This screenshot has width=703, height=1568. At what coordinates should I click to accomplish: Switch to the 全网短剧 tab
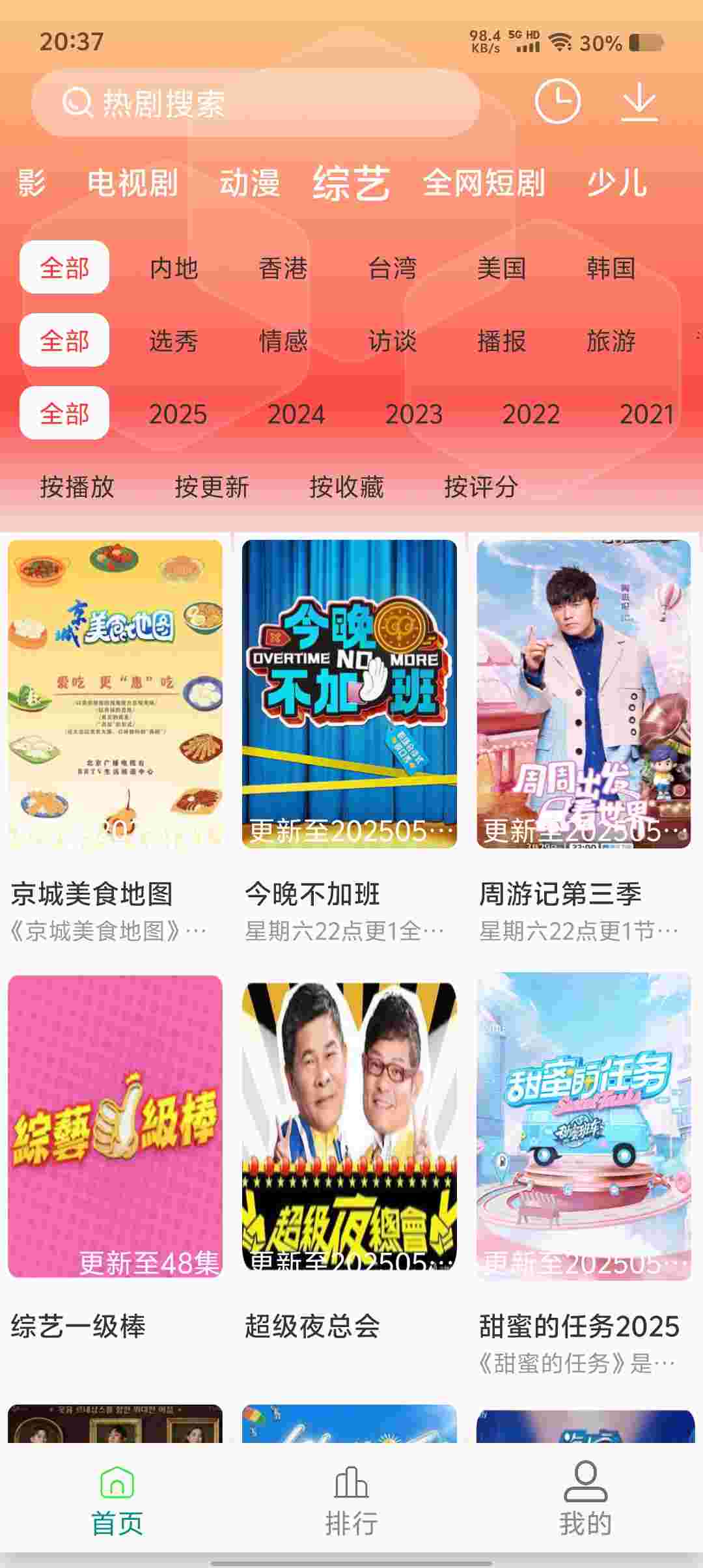click(x=484, y=183)
